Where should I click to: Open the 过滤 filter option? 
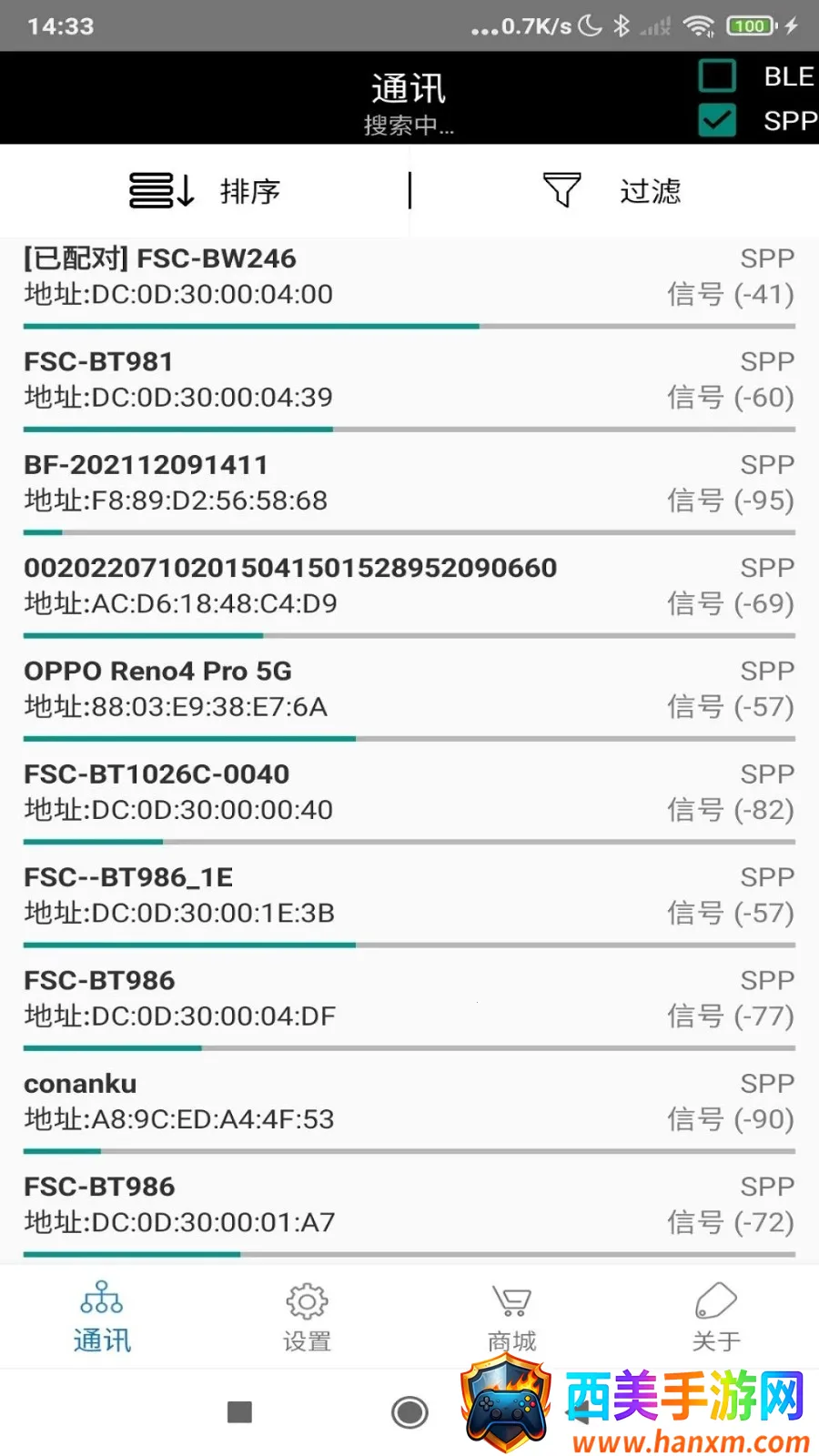612,191
